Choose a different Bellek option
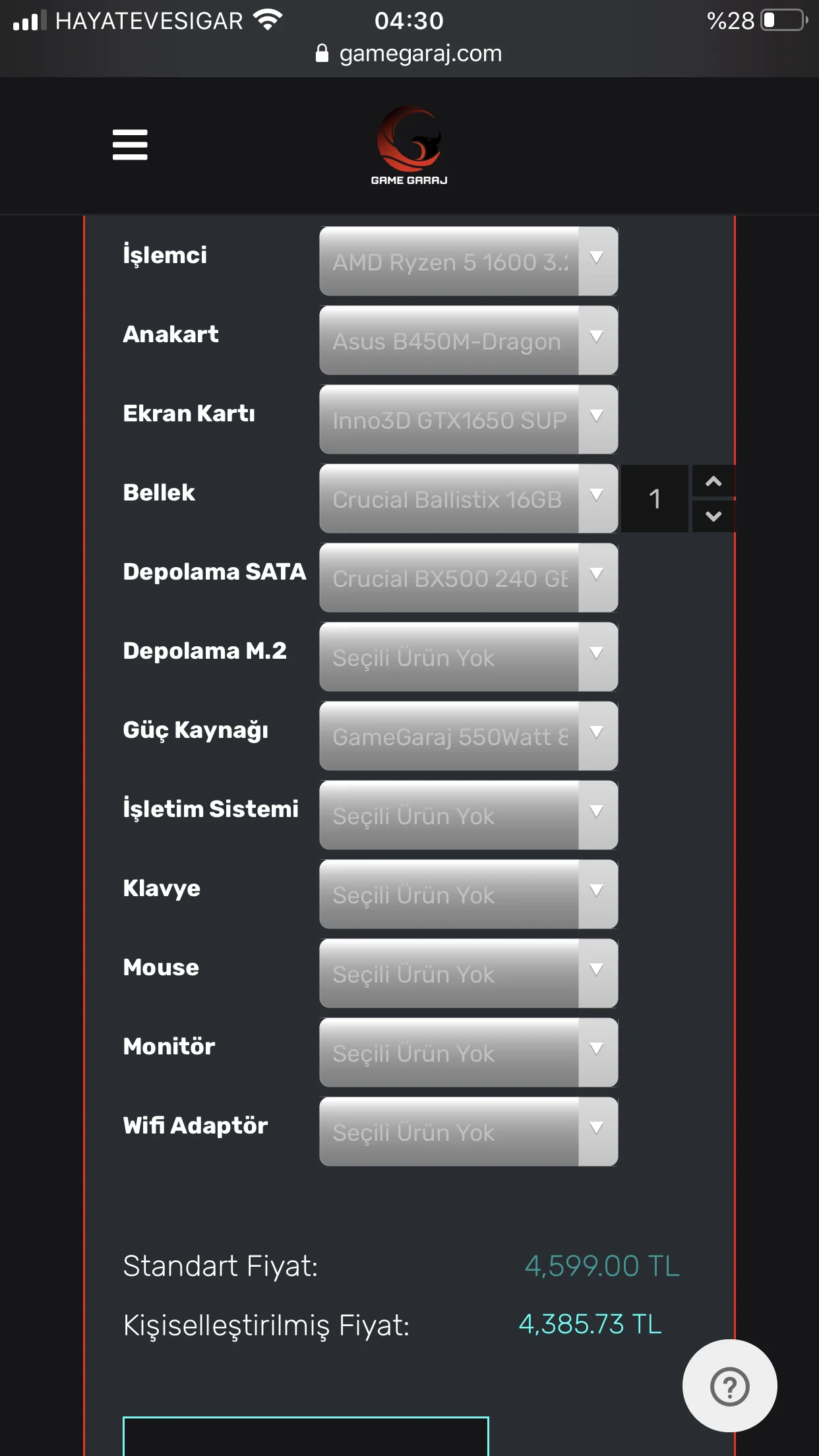 pyautogui.click(x=468, y=499)
